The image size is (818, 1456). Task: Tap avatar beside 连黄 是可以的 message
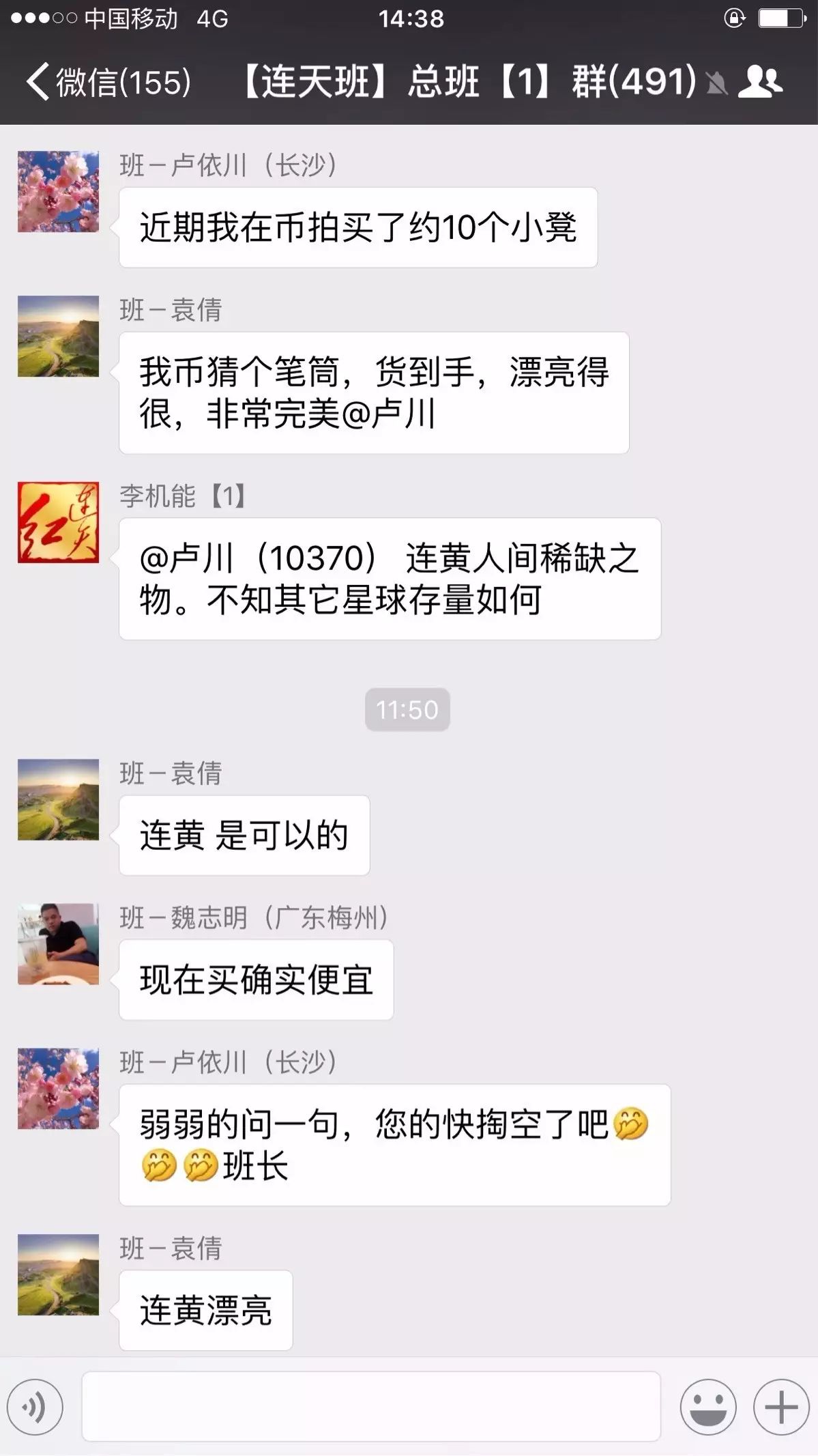[x=58, y=799]
